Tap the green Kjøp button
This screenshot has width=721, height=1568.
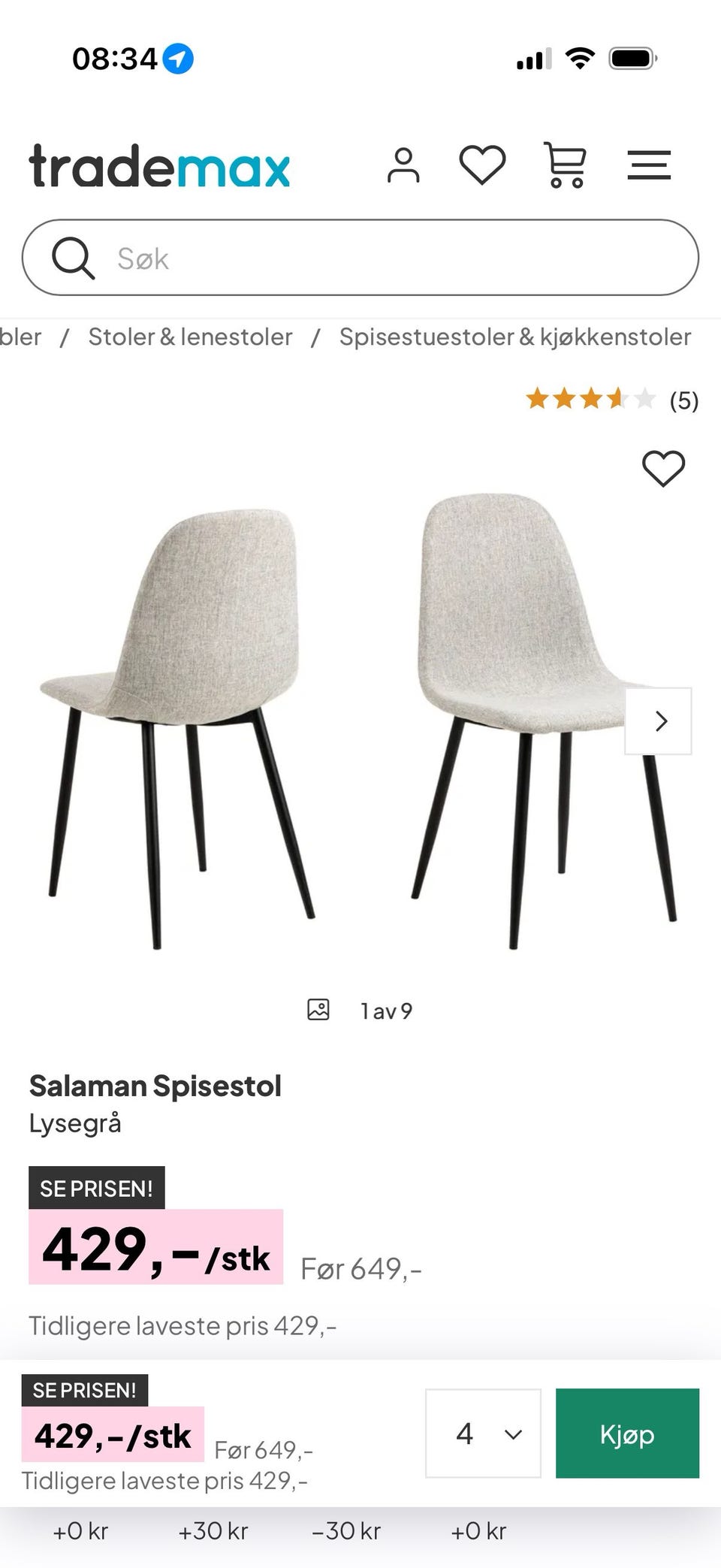click(627, 1434)
